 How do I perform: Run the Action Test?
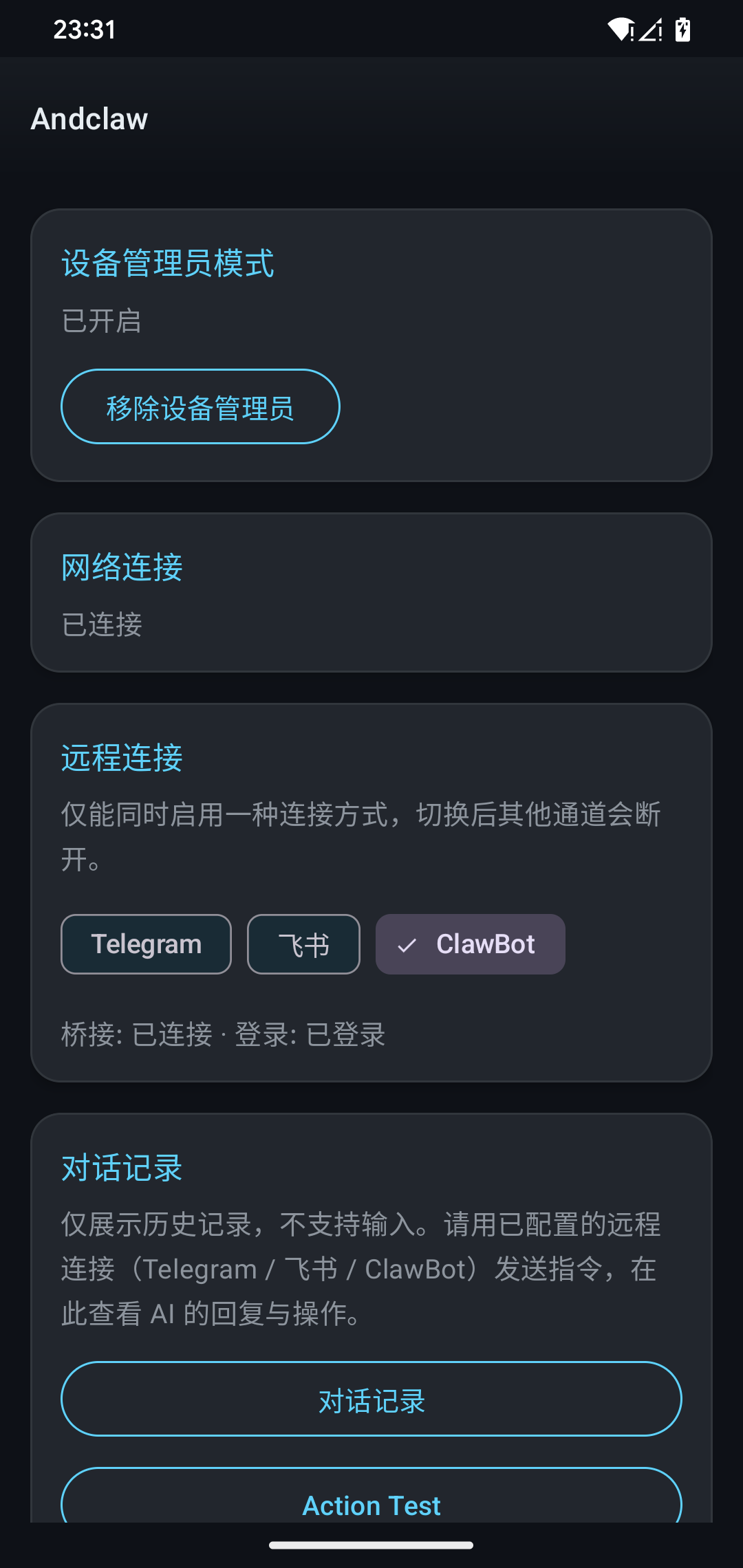point(371,1505)
